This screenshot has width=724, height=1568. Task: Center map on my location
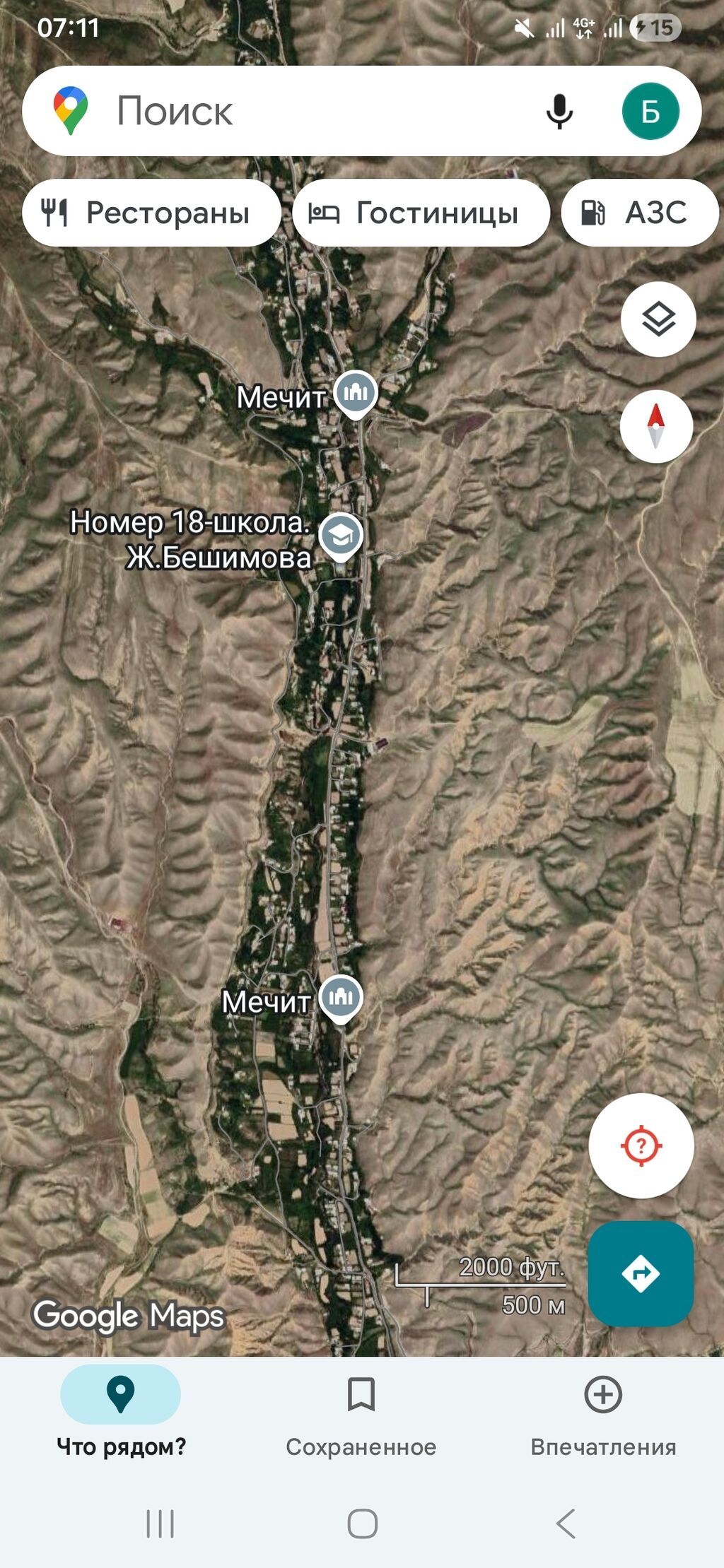point(641,1145)
